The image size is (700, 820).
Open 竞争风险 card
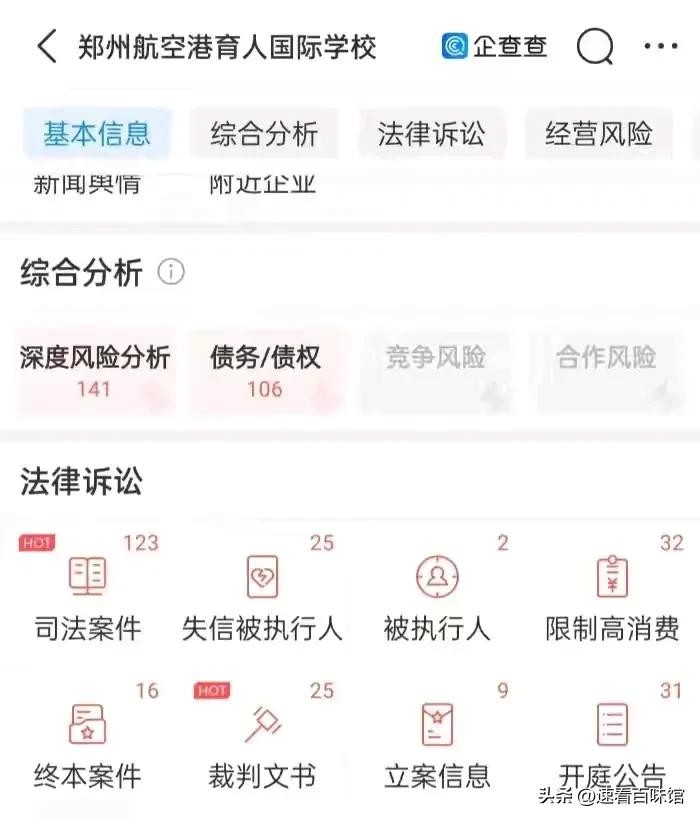click(436, 372)
